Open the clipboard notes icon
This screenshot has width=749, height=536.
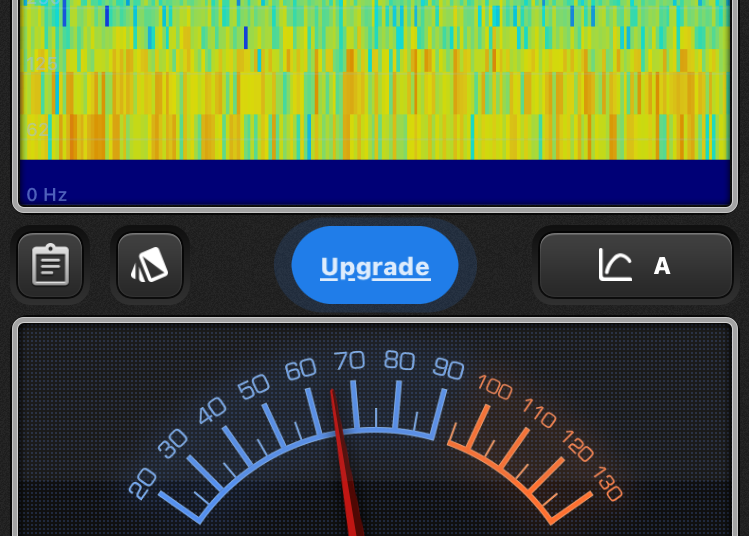point(50,265)
